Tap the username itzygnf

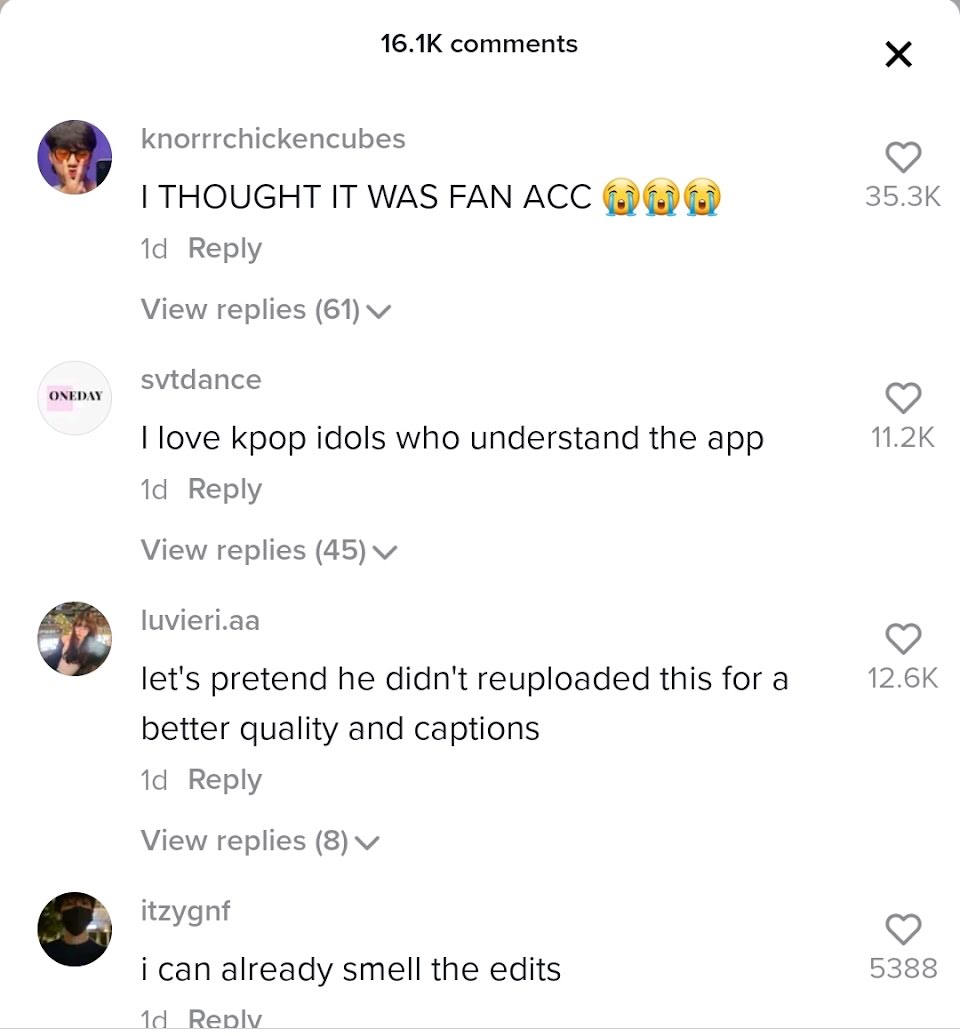185,912
